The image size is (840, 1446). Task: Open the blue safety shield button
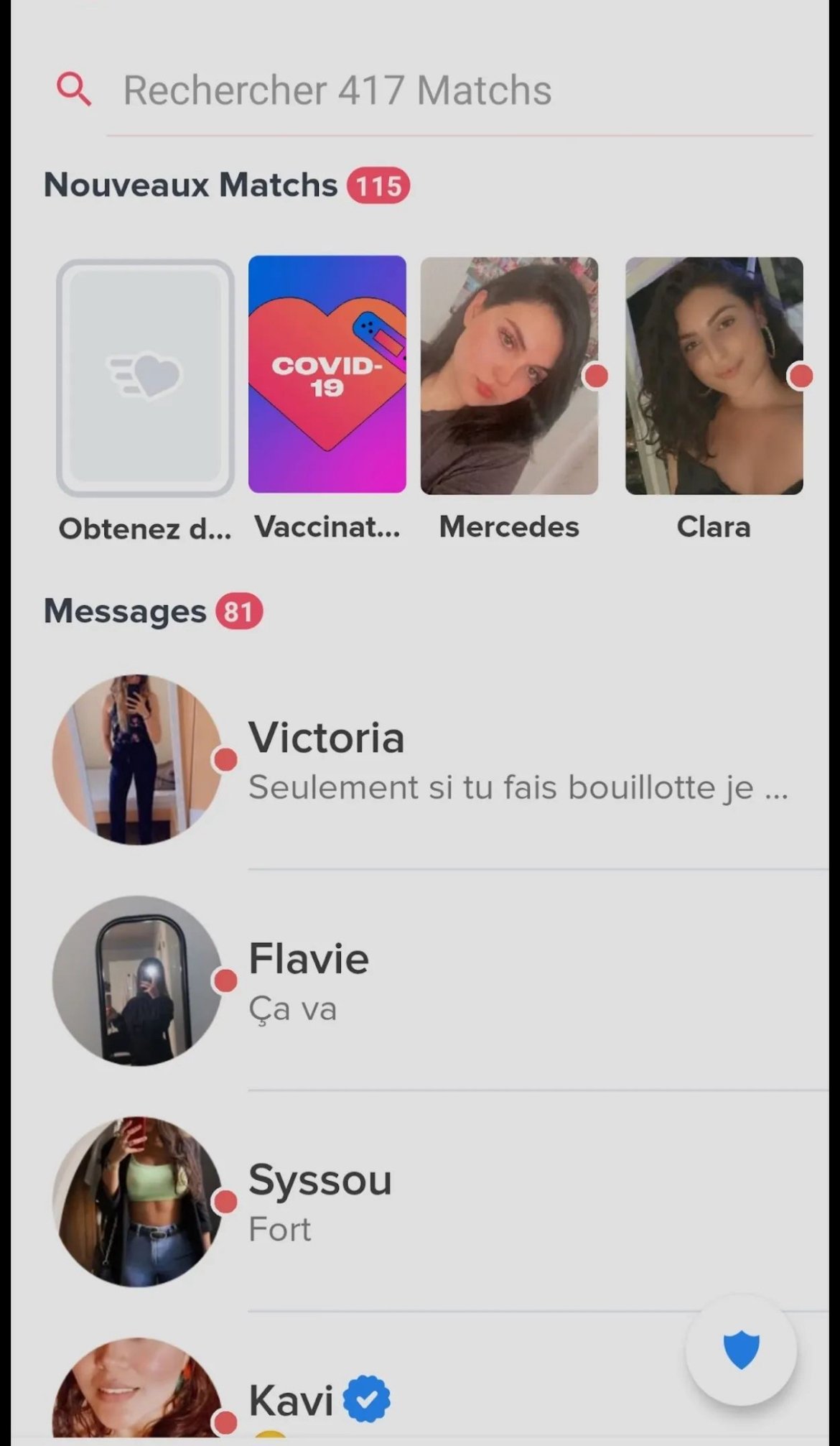[x=741, y=1350]
